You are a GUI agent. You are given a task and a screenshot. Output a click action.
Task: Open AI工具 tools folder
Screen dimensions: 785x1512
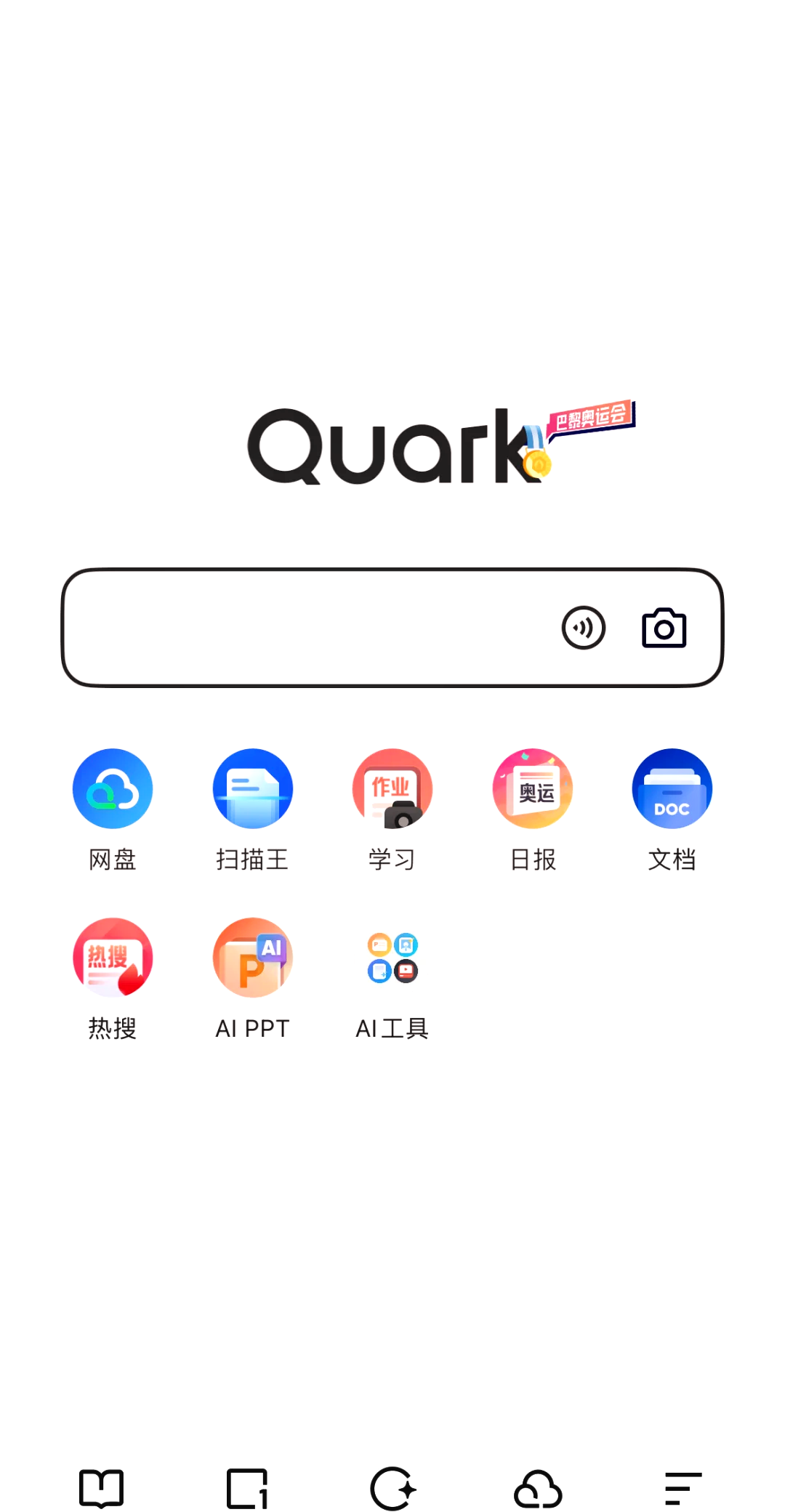pyautogui.click(x=392, y=958)
